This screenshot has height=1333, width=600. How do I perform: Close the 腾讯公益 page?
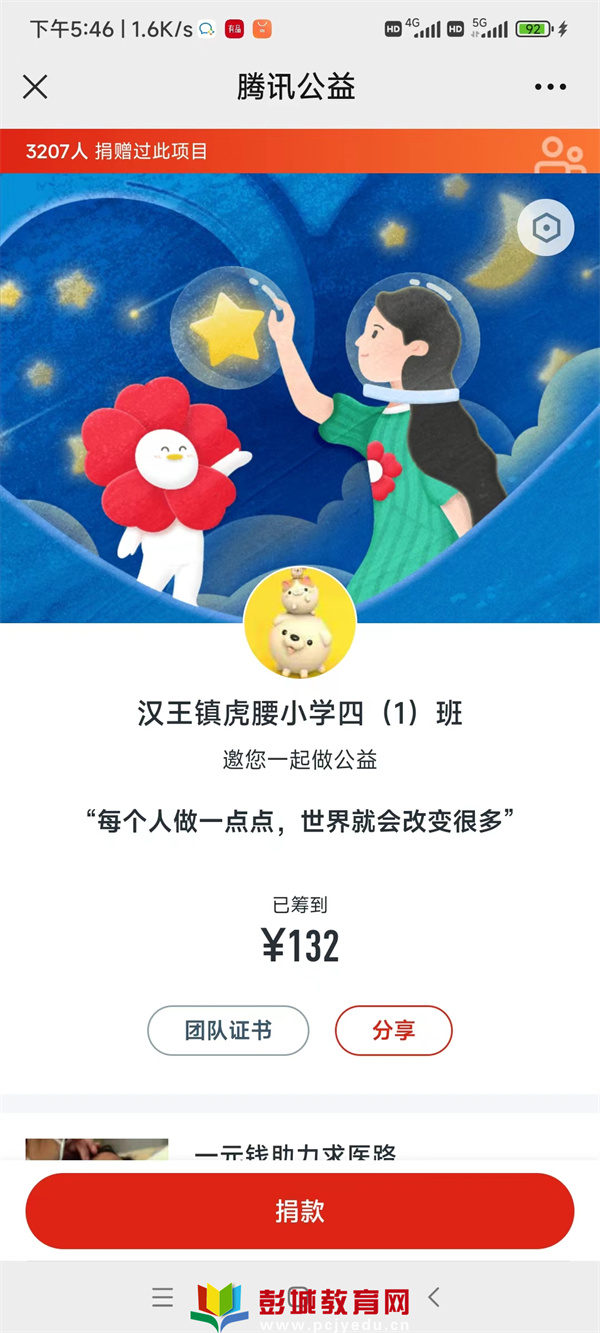coord(35,87)
